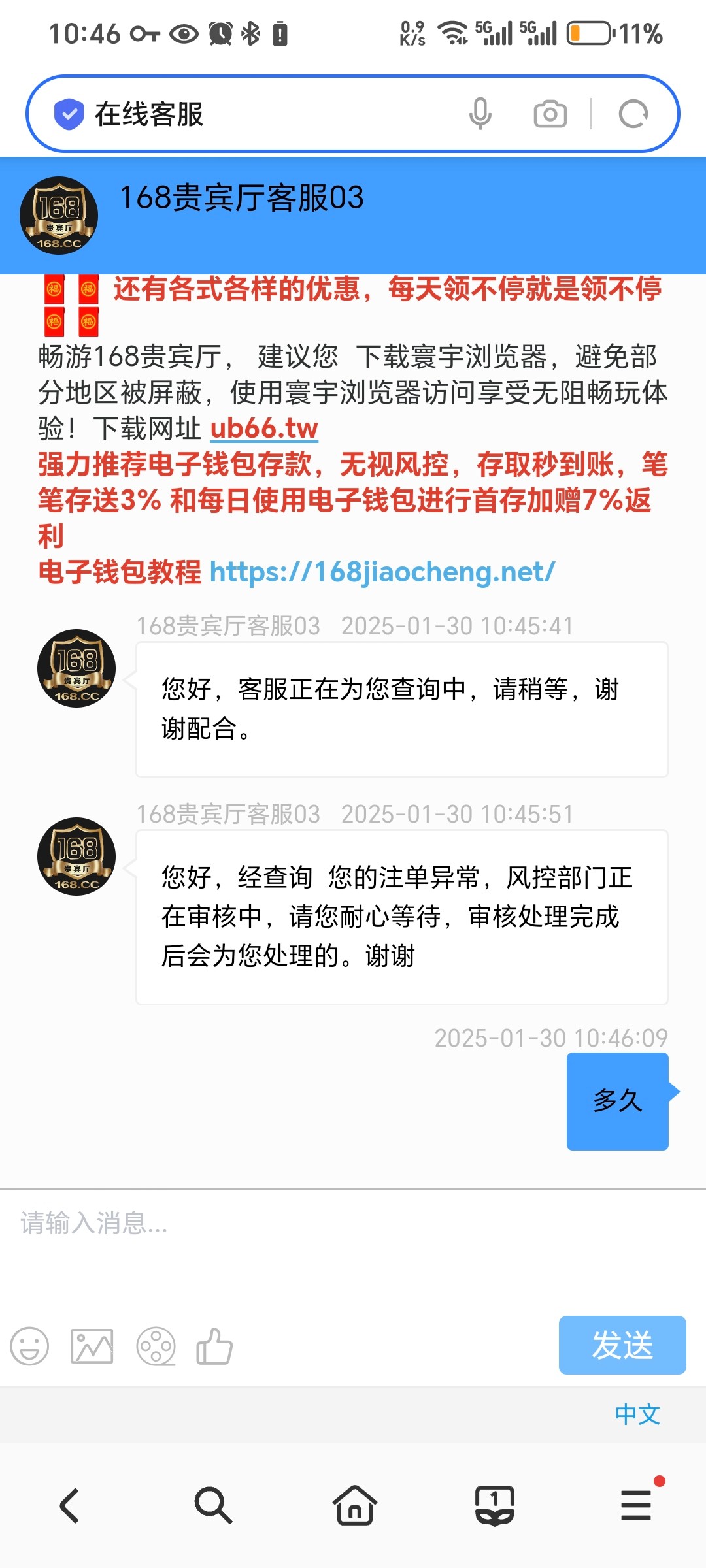Viewport: 706px width, 1568px height.
Task: Open the browser hamburger menu
Action: pyautogui.click(x=636, y=1506)
